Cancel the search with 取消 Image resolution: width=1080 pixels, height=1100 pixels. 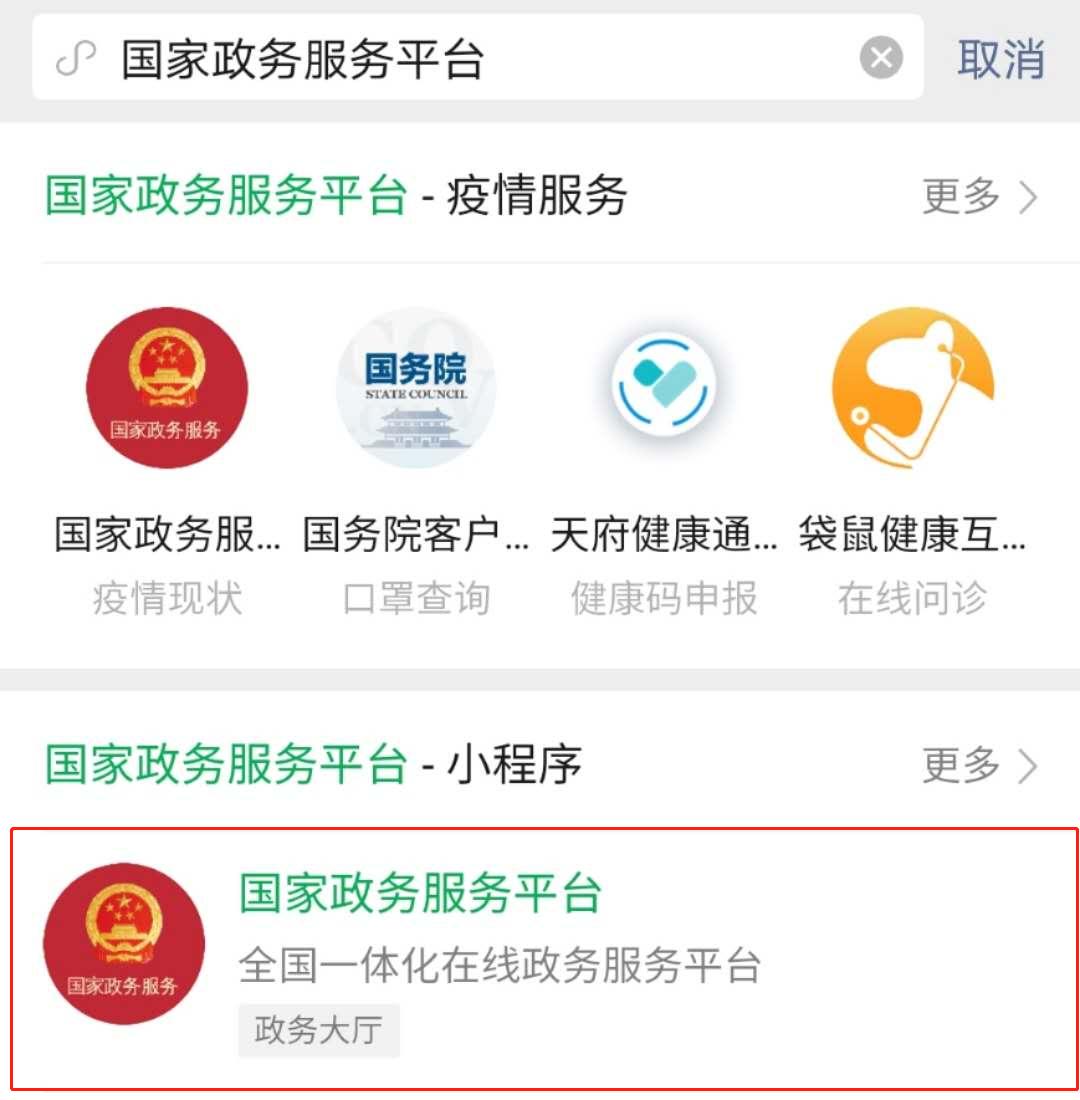click(1001, 58)
